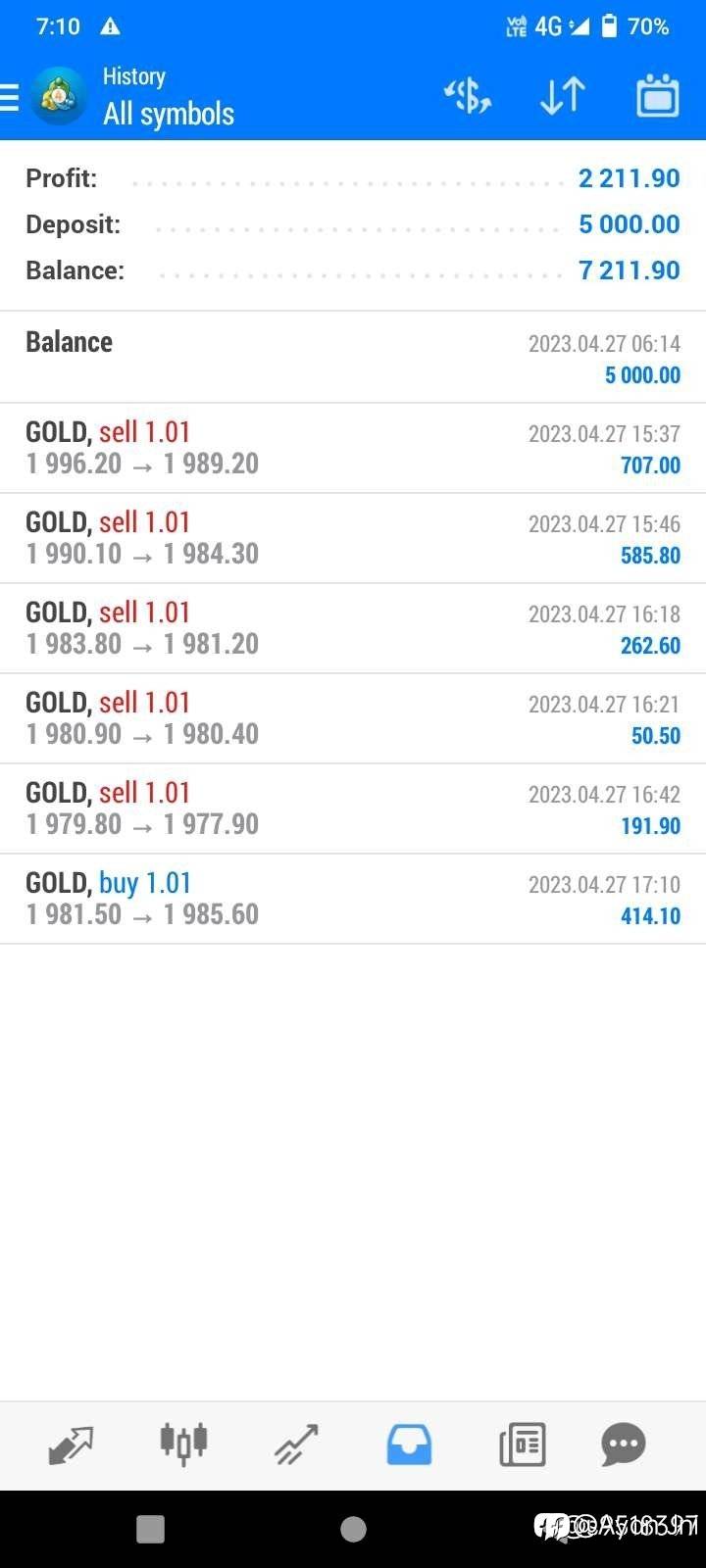Open the GOLD sell trade closed at 16:42

tap(353, 808)
